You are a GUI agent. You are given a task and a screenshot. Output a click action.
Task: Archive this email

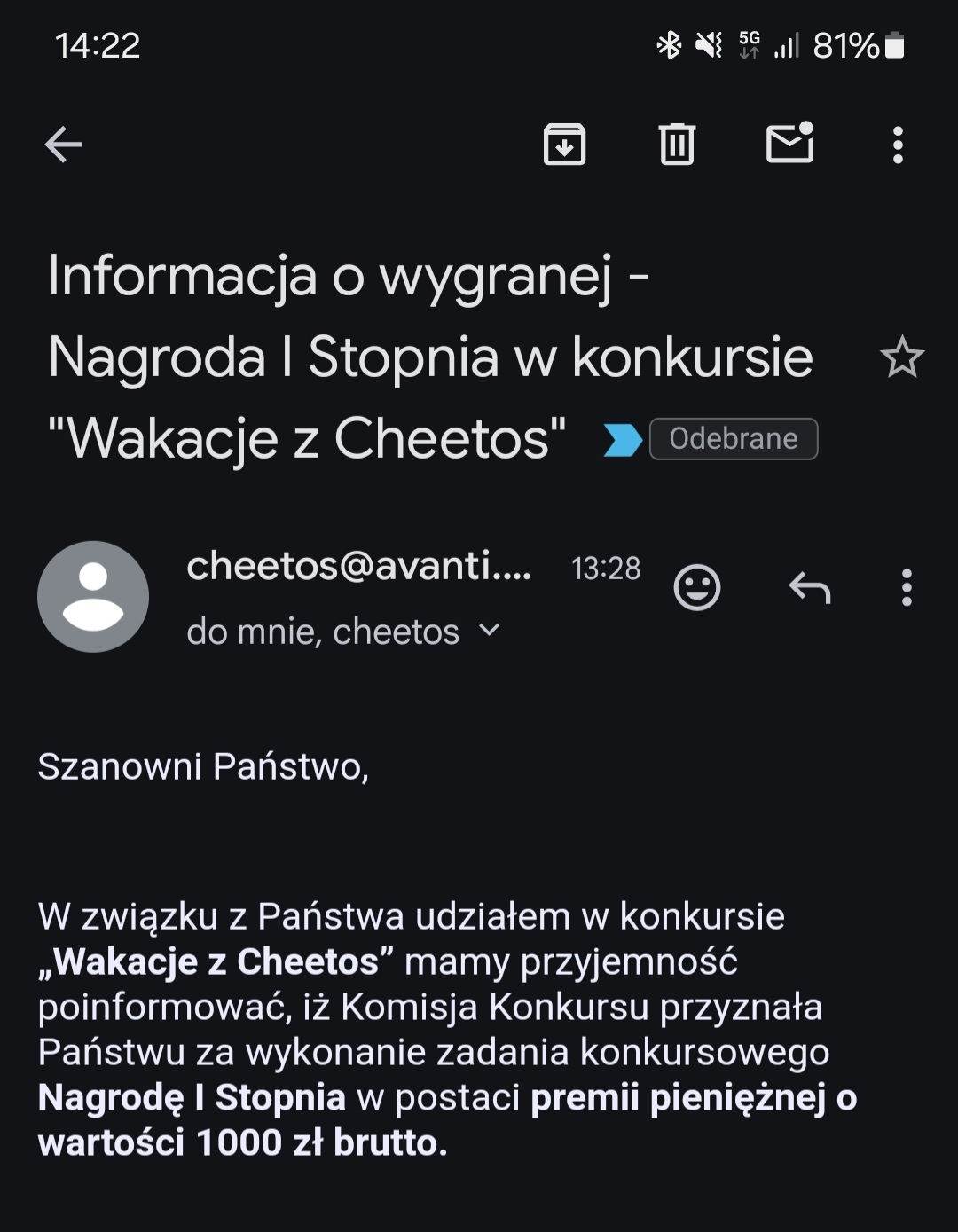564,145
